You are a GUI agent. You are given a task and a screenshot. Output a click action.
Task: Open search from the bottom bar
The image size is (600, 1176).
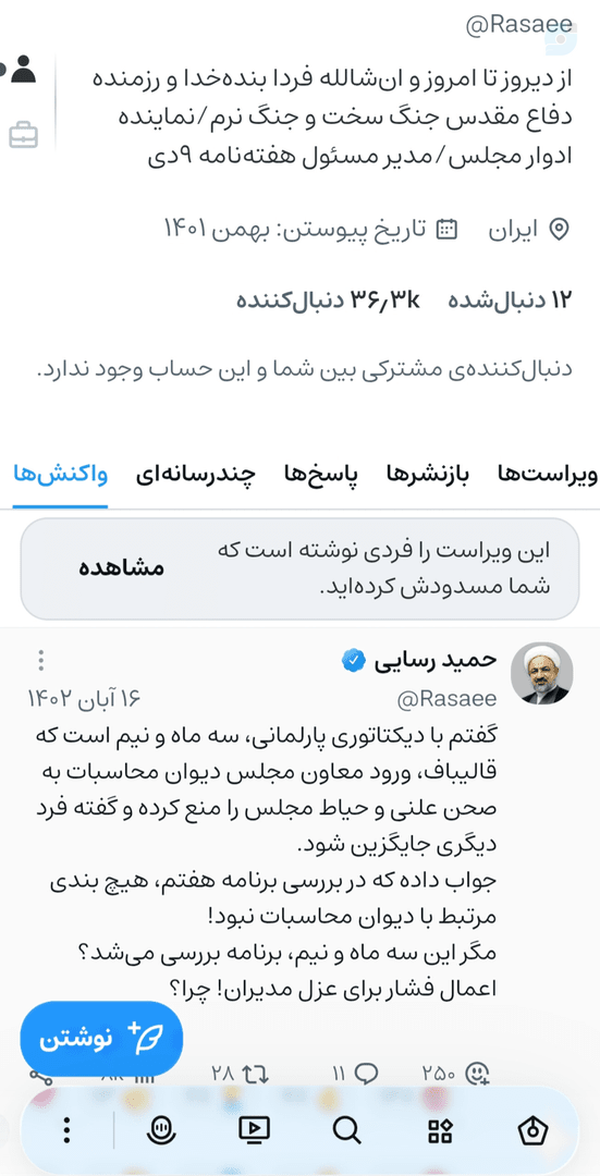[346, 1130]
